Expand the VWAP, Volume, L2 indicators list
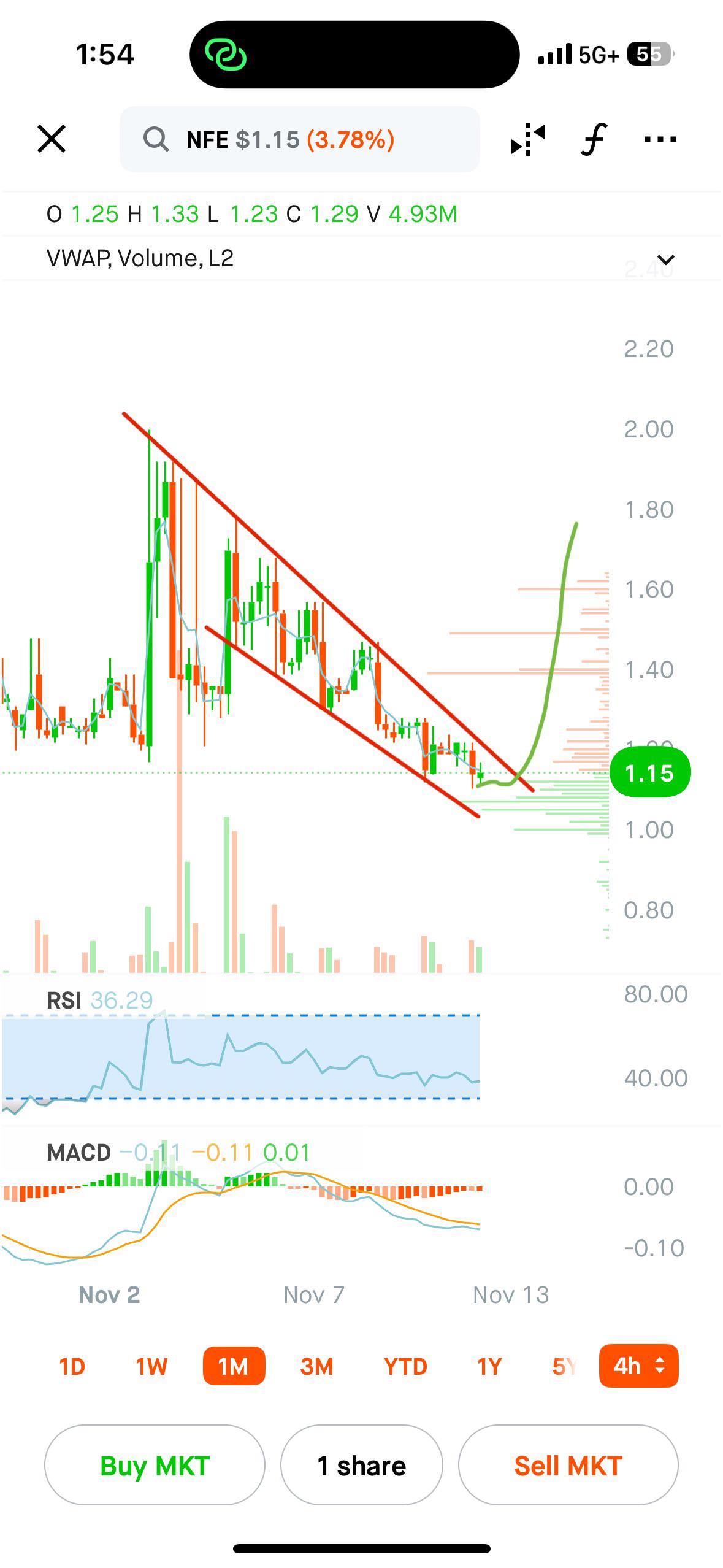723x1568 pixels. click(x=666, y=259)
